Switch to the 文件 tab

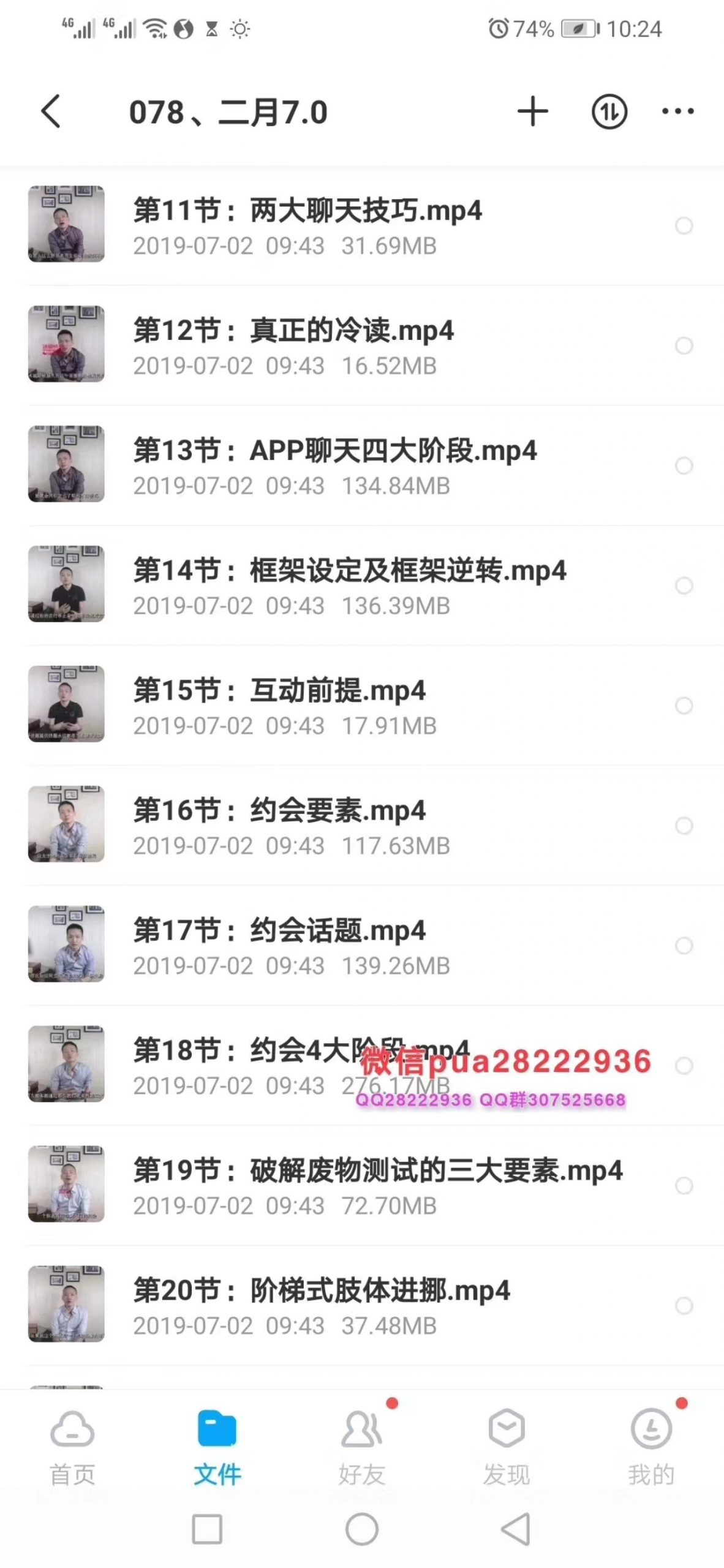[x=217, y=1448]
